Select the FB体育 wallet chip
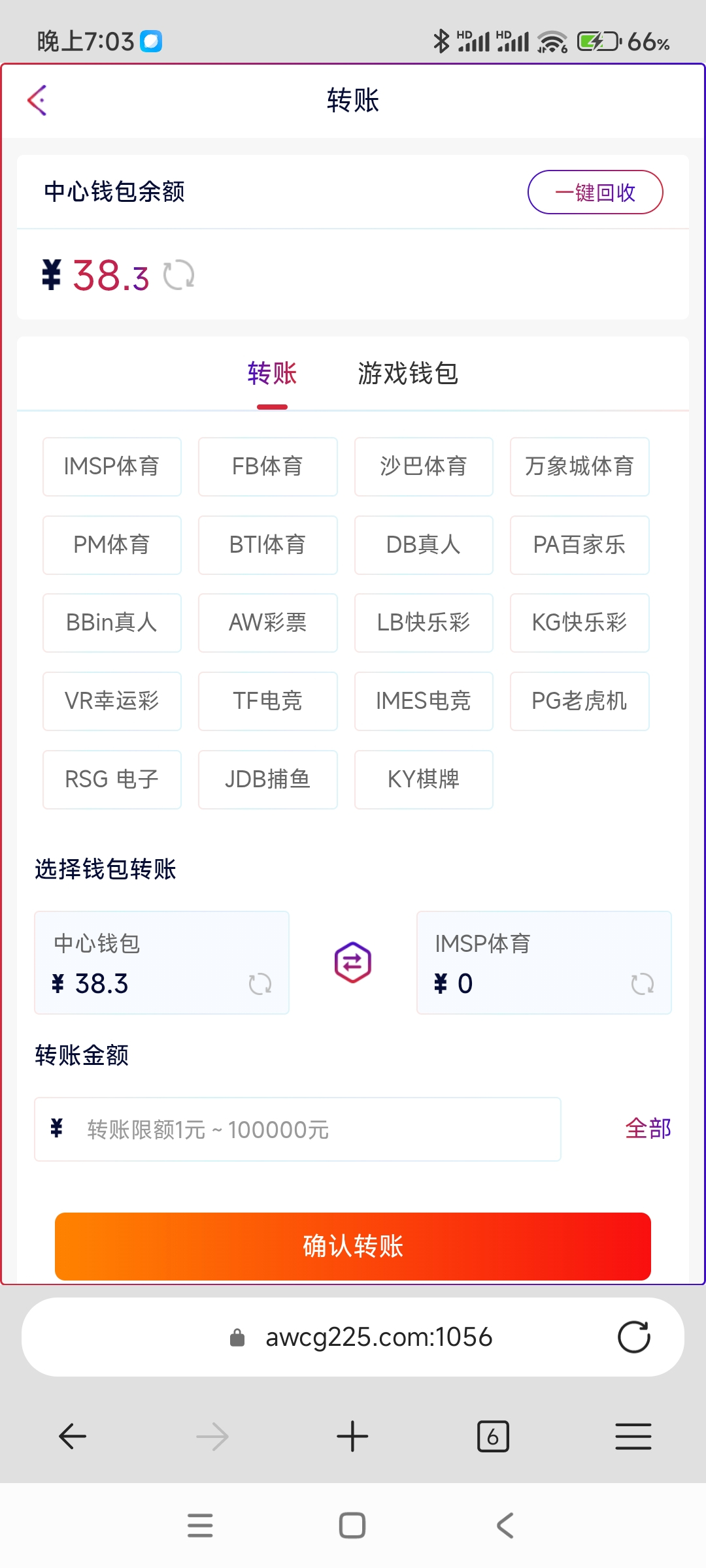706x1568 pixels. coord(267,466)
